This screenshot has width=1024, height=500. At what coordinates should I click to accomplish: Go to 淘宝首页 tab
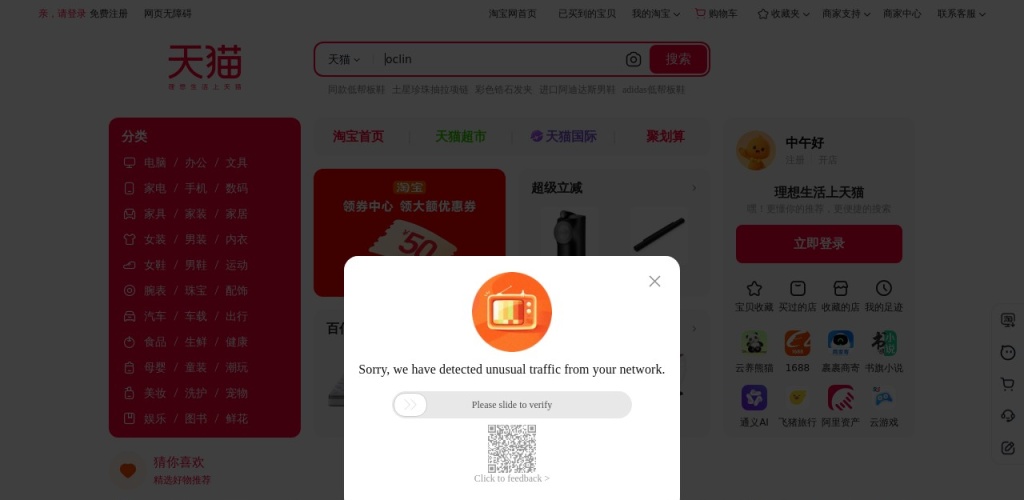click(x=358, y=137)
